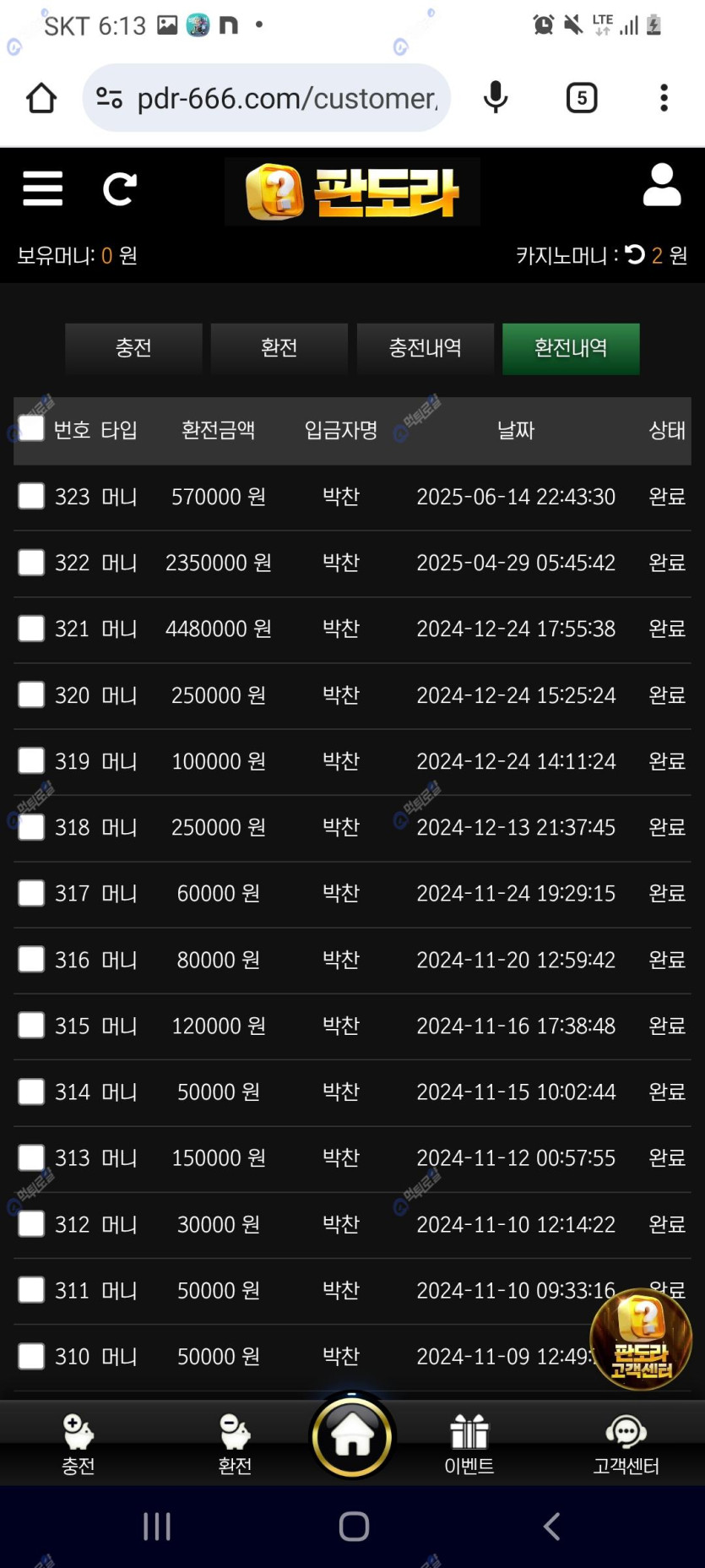This screenshot has width=705, height=1568.
Task: Open the hamburger menu
Action: tap(42, 189)
